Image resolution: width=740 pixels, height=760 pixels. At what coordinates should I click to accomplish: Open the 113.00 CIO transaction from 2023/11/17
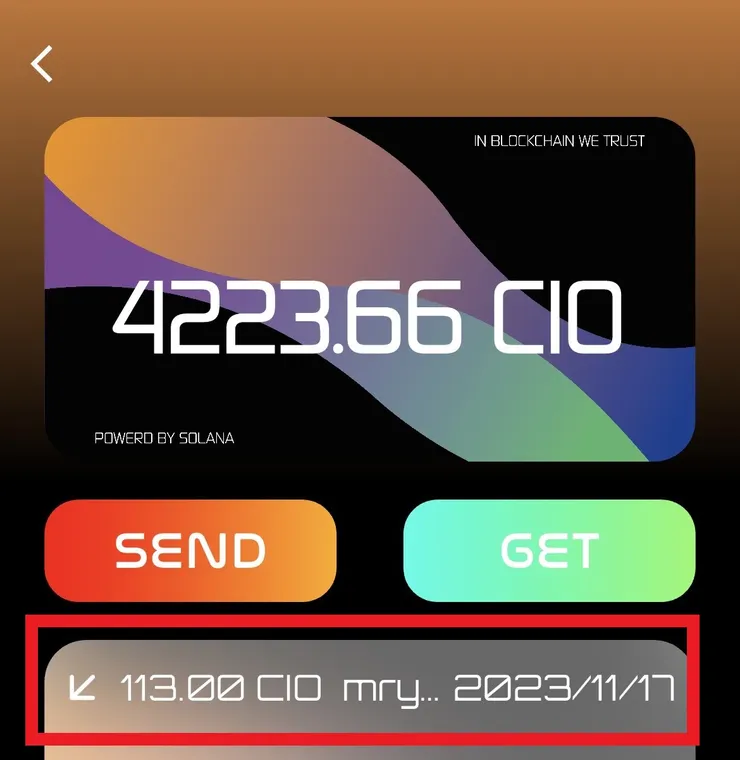point(368,688)
